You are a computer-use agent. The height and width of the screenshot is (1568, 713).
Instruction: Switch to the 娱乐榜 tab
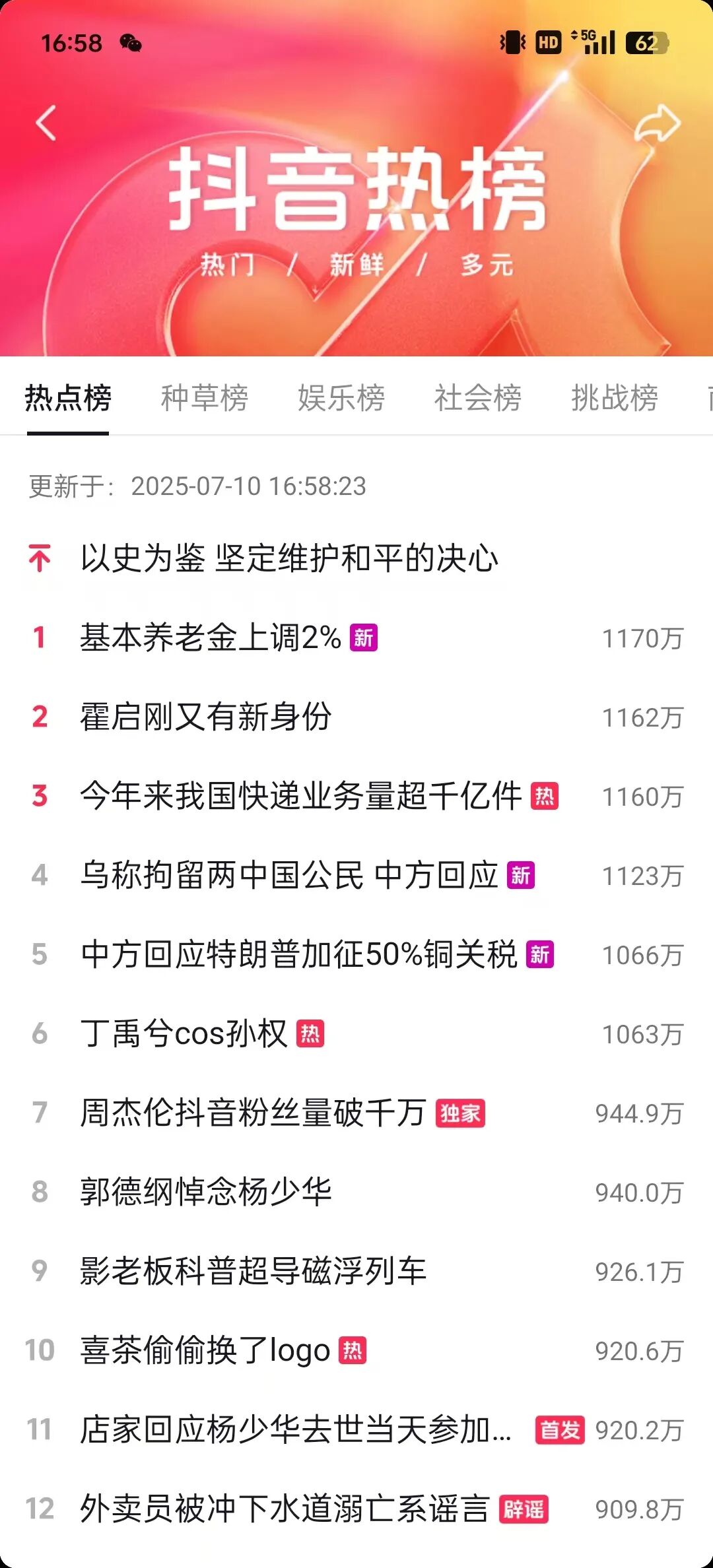341,397
